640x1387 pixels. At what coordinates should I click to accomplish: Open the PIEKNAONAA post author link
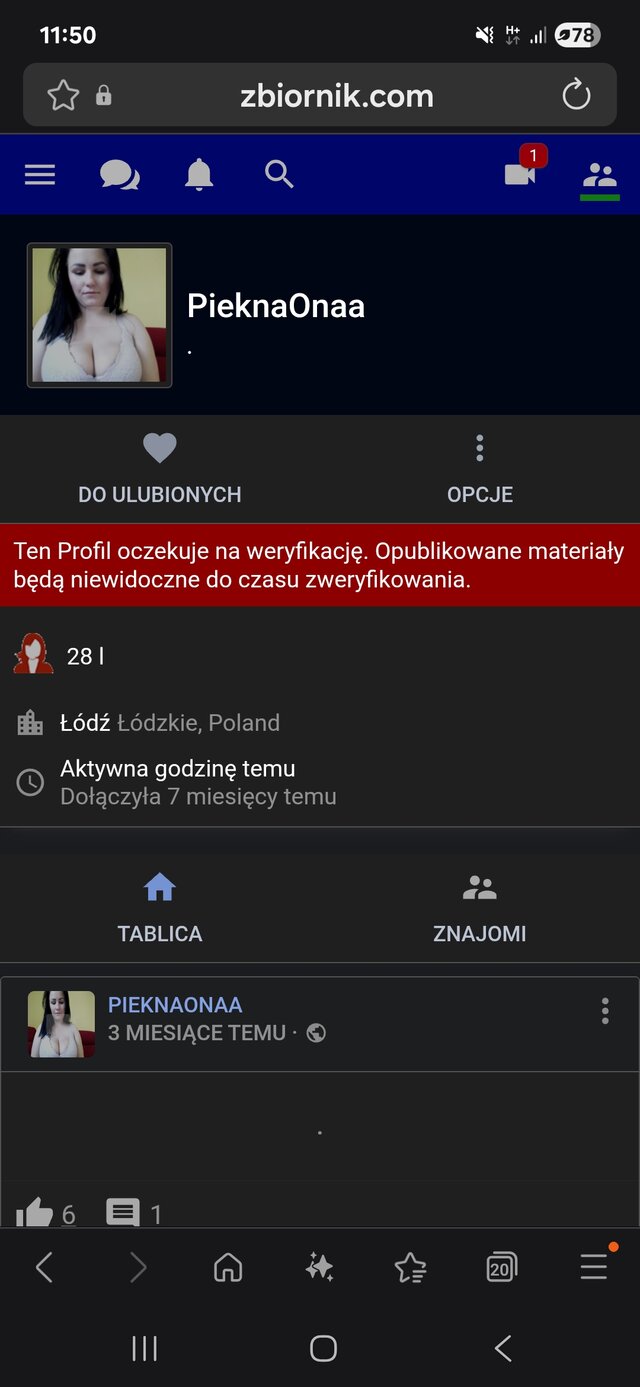(175, 1005)
